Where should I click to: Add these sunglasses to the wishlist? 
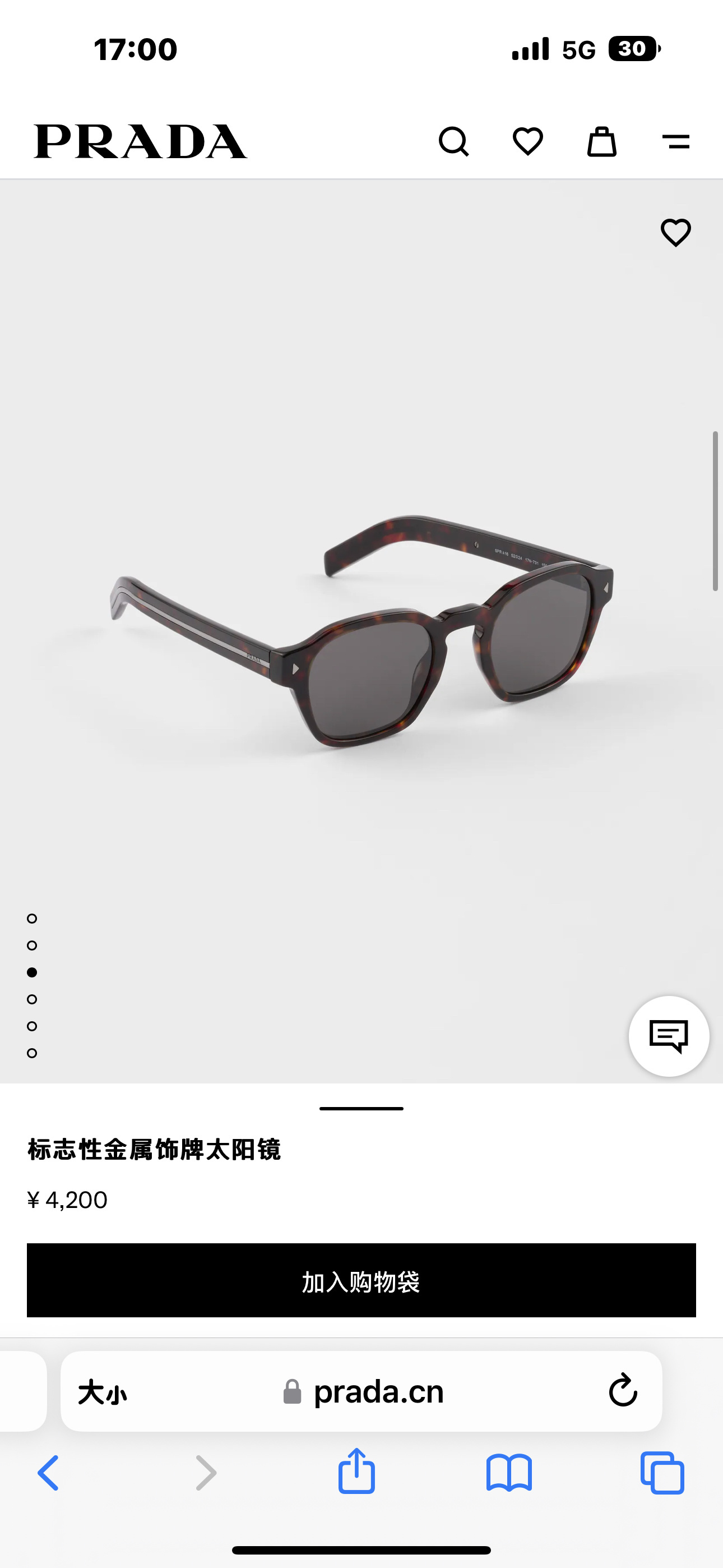[675, 233]
